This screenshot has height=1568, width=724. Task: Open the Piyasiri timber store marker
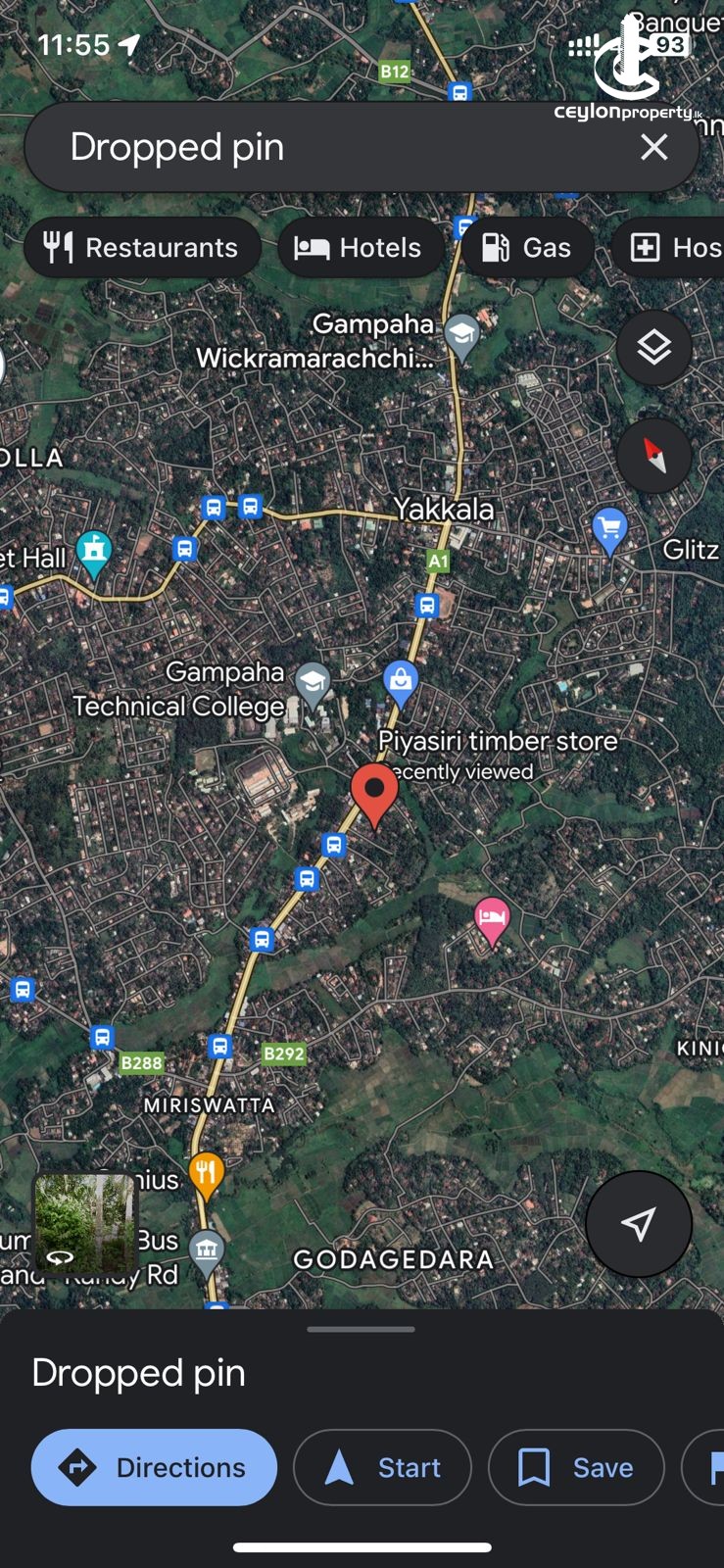(400, 683)
